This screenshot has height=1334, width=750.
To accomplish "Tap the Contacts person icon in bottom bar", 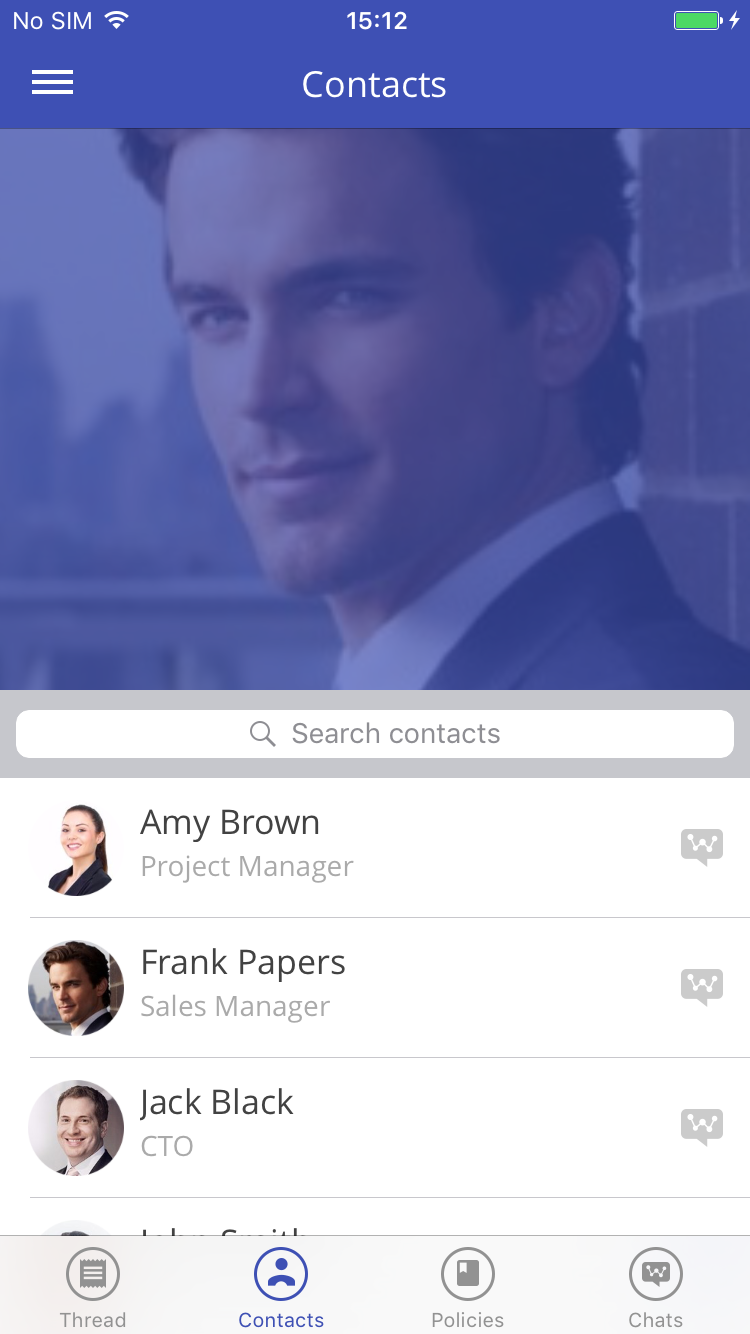I will click(280, 1272).
